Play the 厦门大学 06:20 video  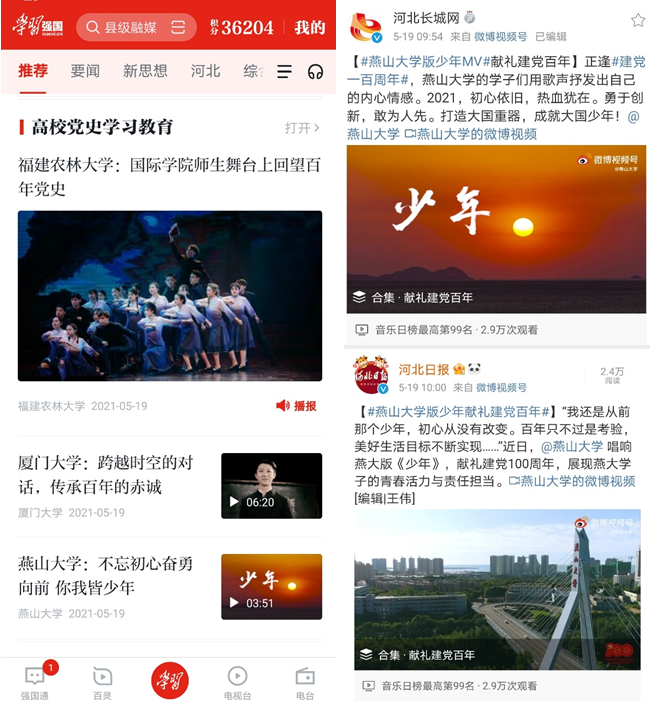[x=271, y=485]
